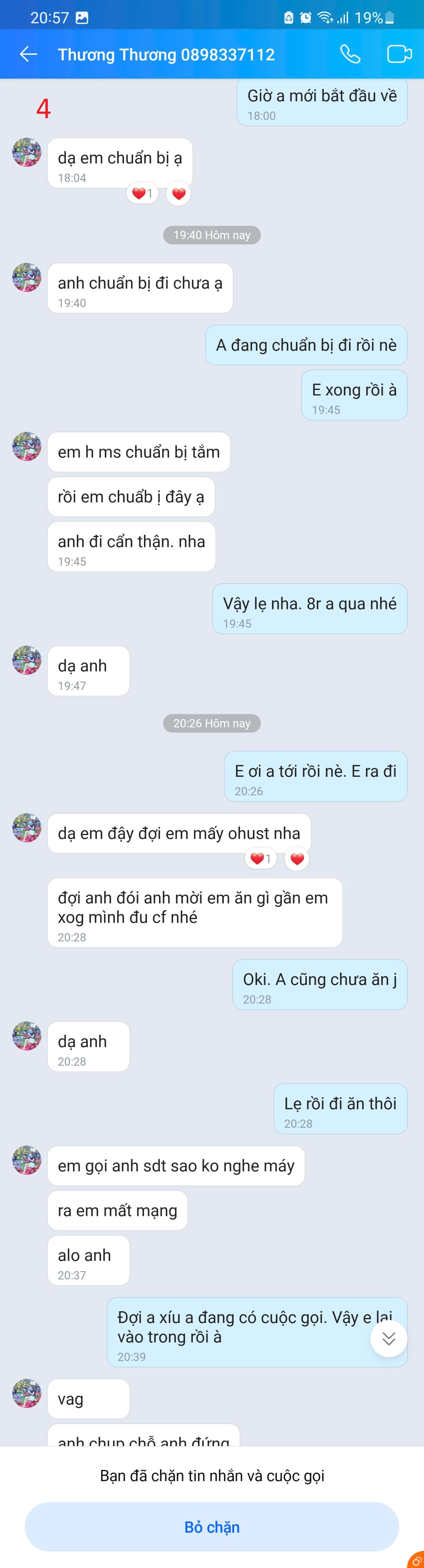Viewport: 424px width, 1568px height.
Task: Tap the Bỏ chặn unblock button
Action: 212,1527
